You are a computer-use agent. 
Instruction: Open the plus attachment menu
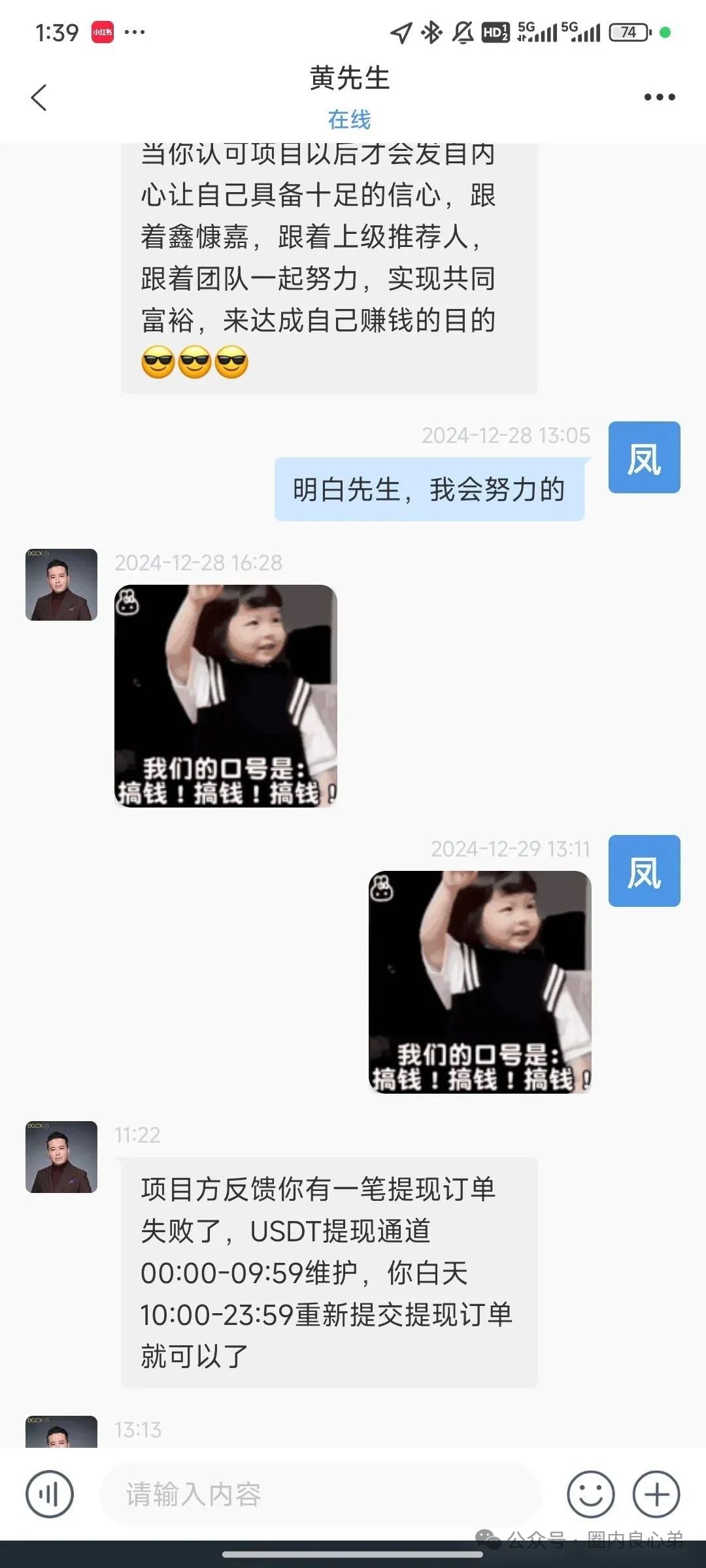pos(656,1494)
